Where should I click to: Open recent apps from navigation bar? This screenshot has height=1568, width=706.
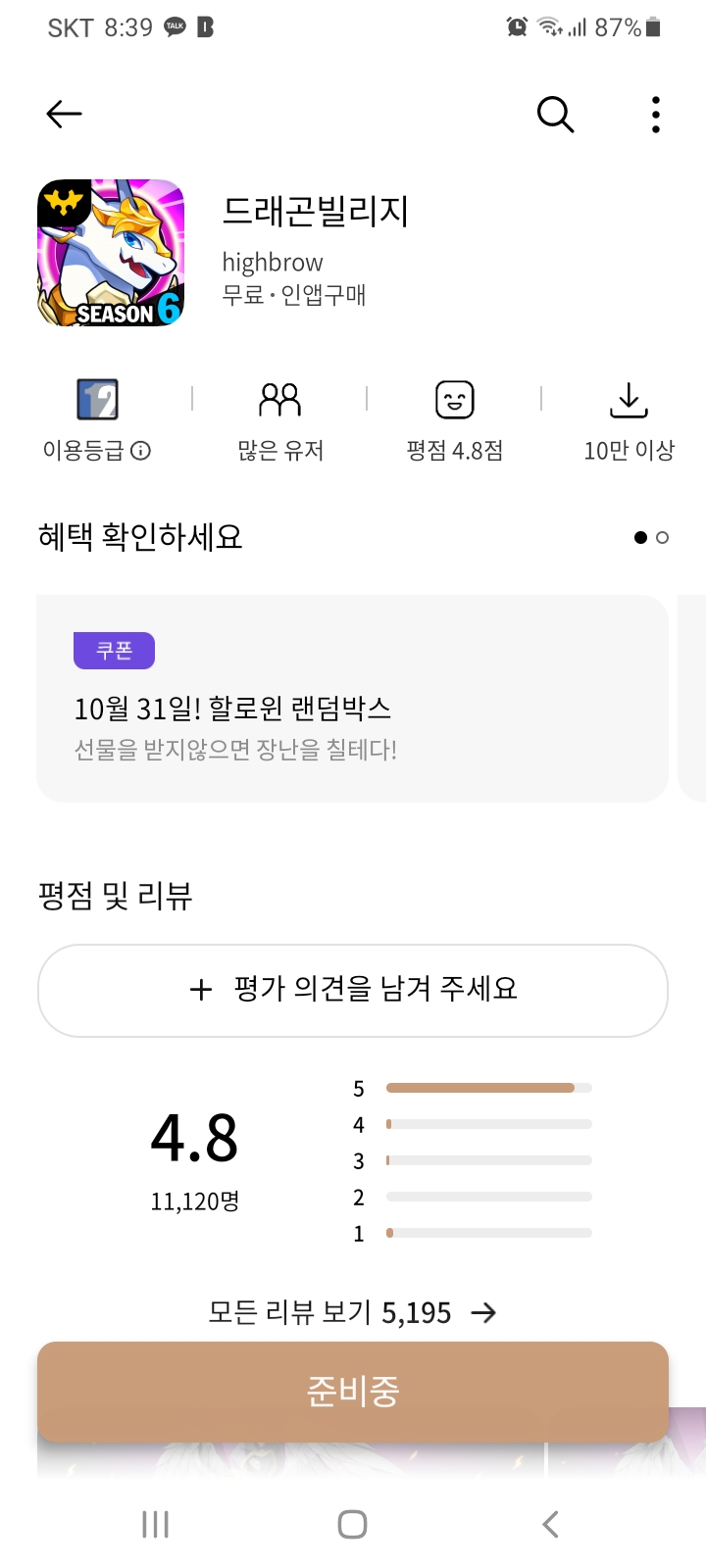pos(156,1524)
